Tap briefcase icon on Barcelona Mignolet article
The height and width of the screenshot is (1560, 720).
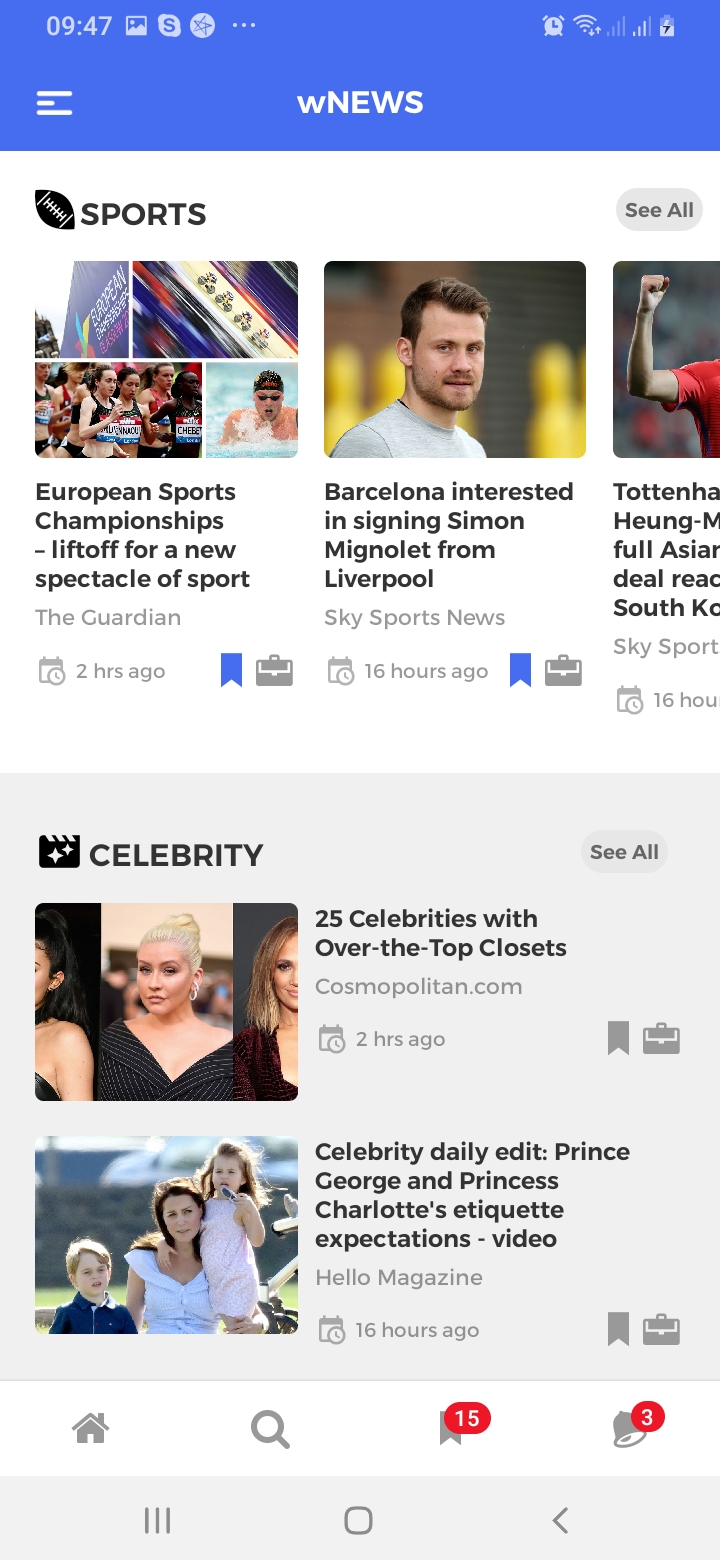pos(563,670)
